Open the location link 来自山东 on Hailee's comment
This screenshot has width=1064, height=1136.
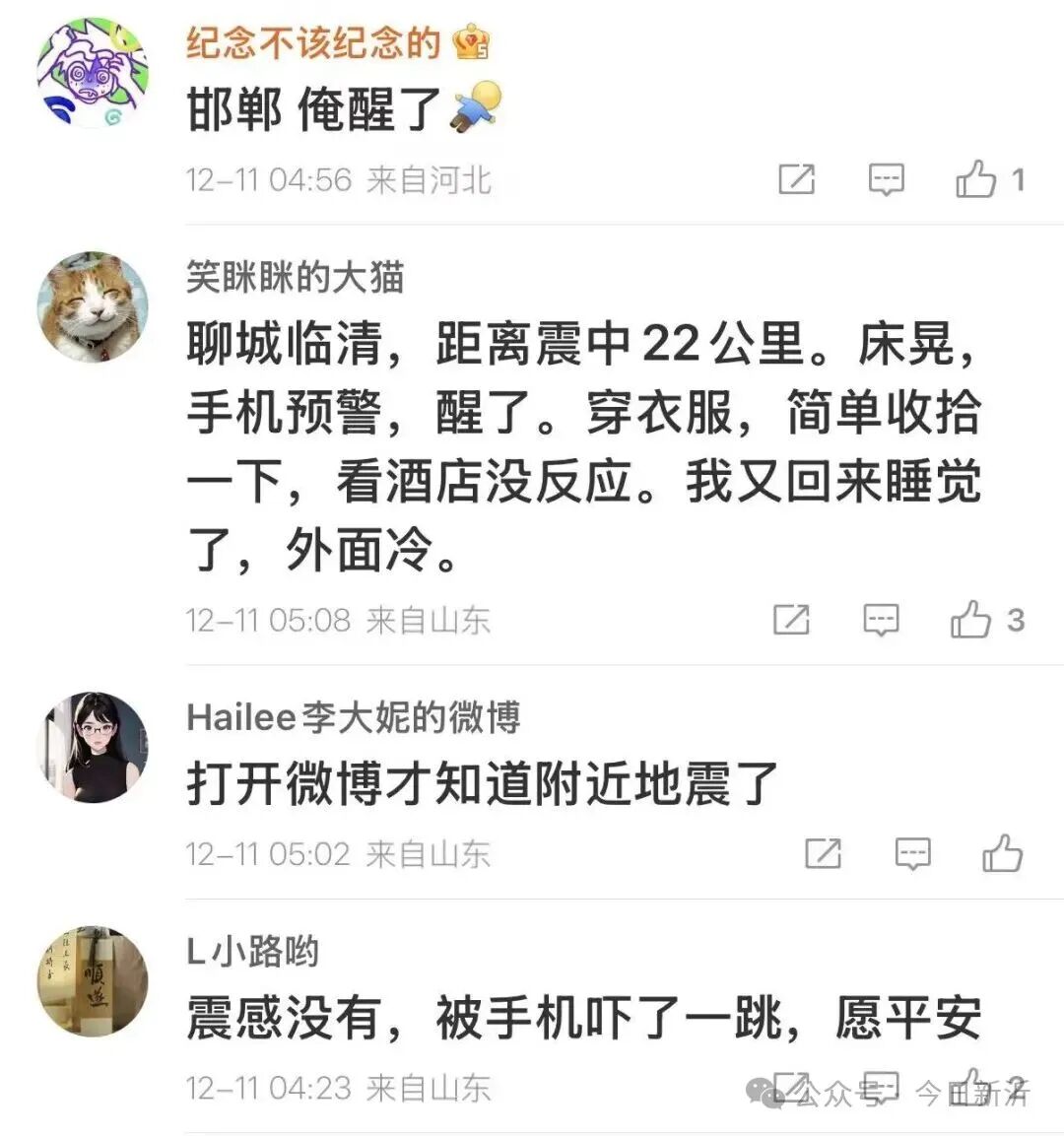[x=431, y=854]
